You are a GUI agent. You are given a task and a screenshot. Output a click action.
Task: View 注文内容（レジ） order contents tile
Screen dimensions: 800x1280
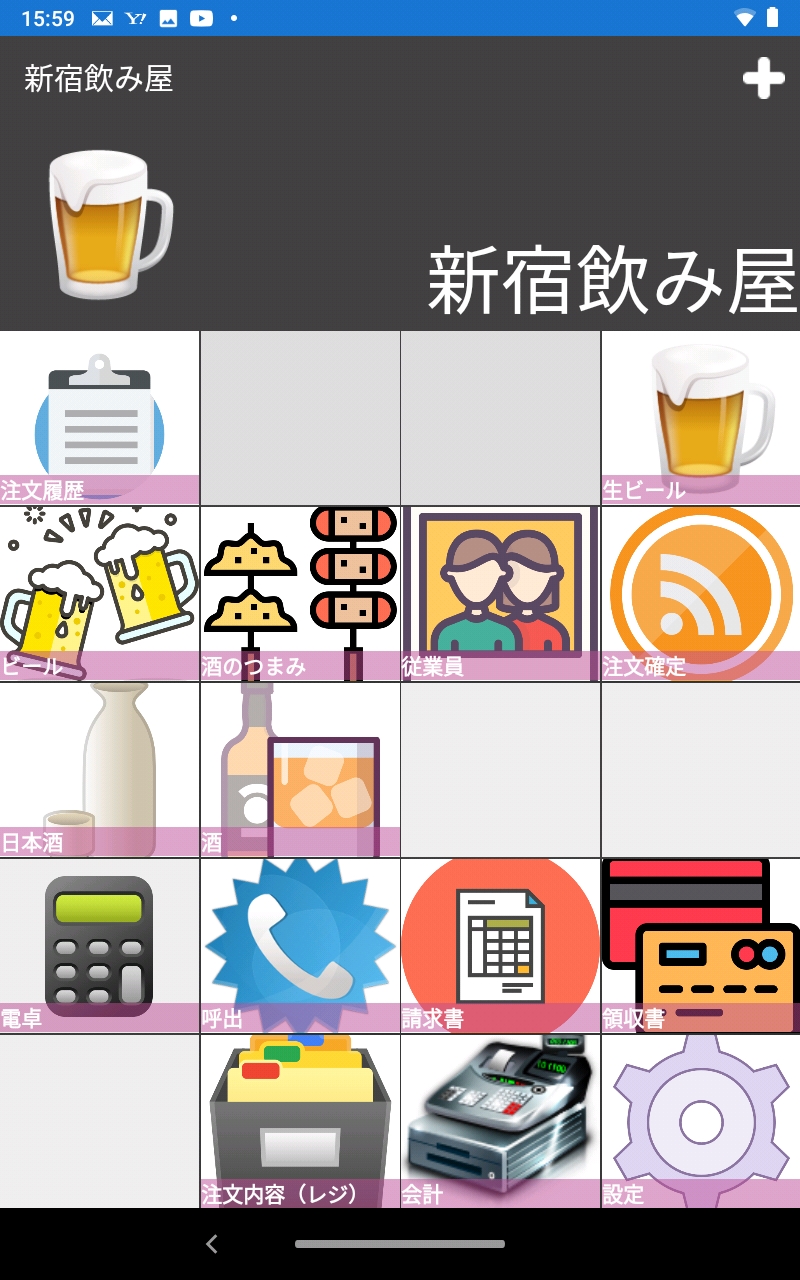300,1122
